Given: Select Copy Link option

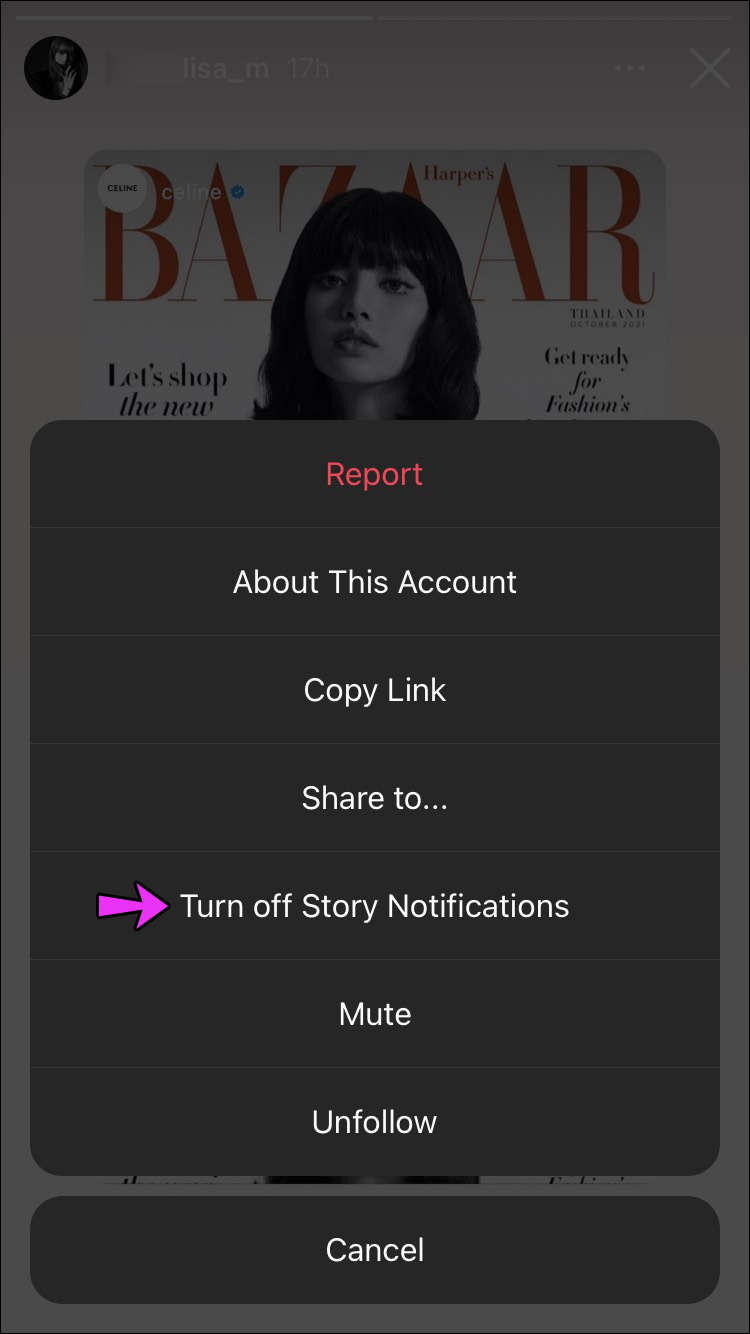Looking at the screenshot, I should click(374, 690).
